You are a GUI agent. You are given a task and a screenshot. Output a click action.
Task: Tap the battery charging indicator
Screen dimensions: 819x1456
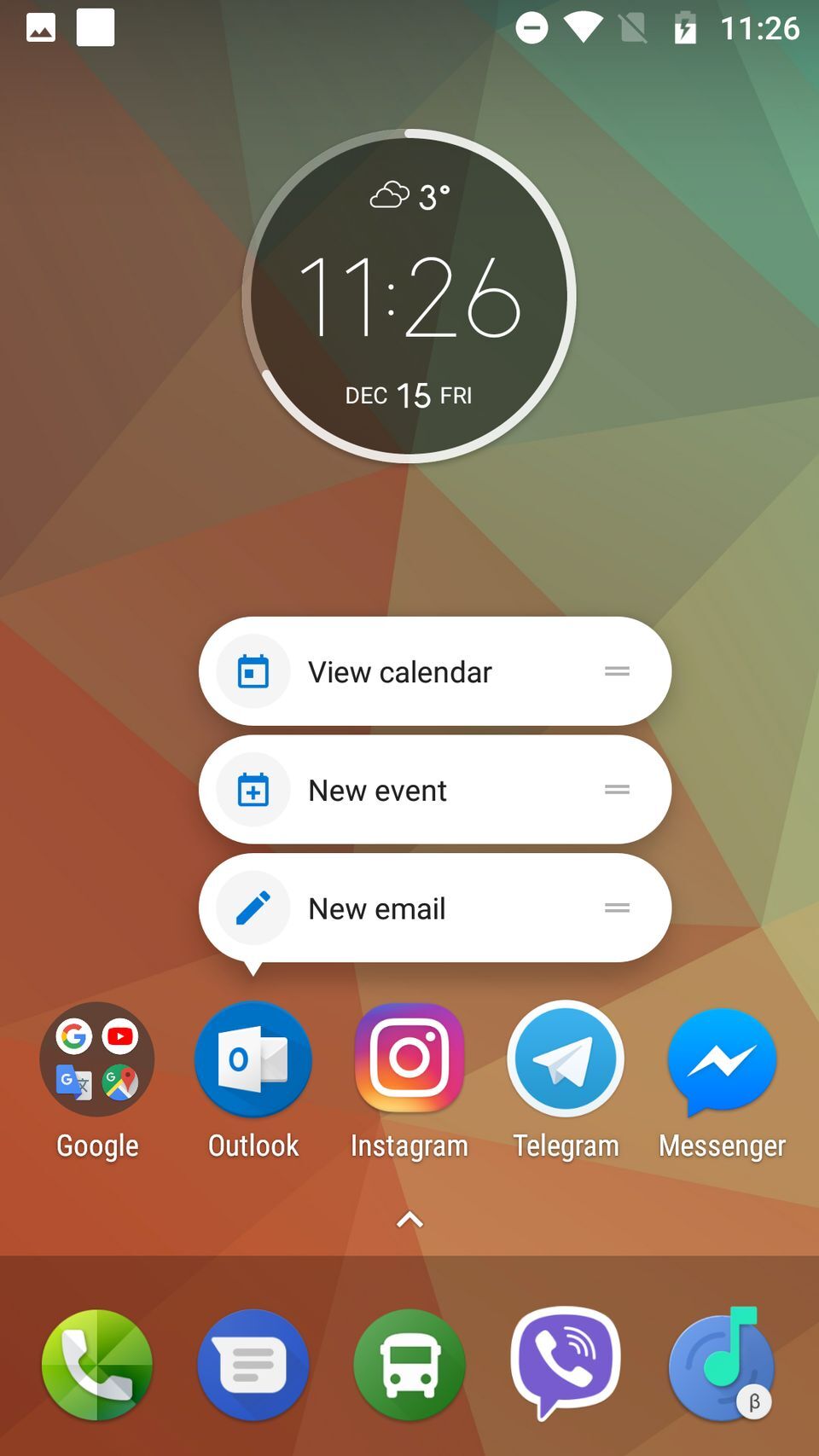click(x=688, y=26)
